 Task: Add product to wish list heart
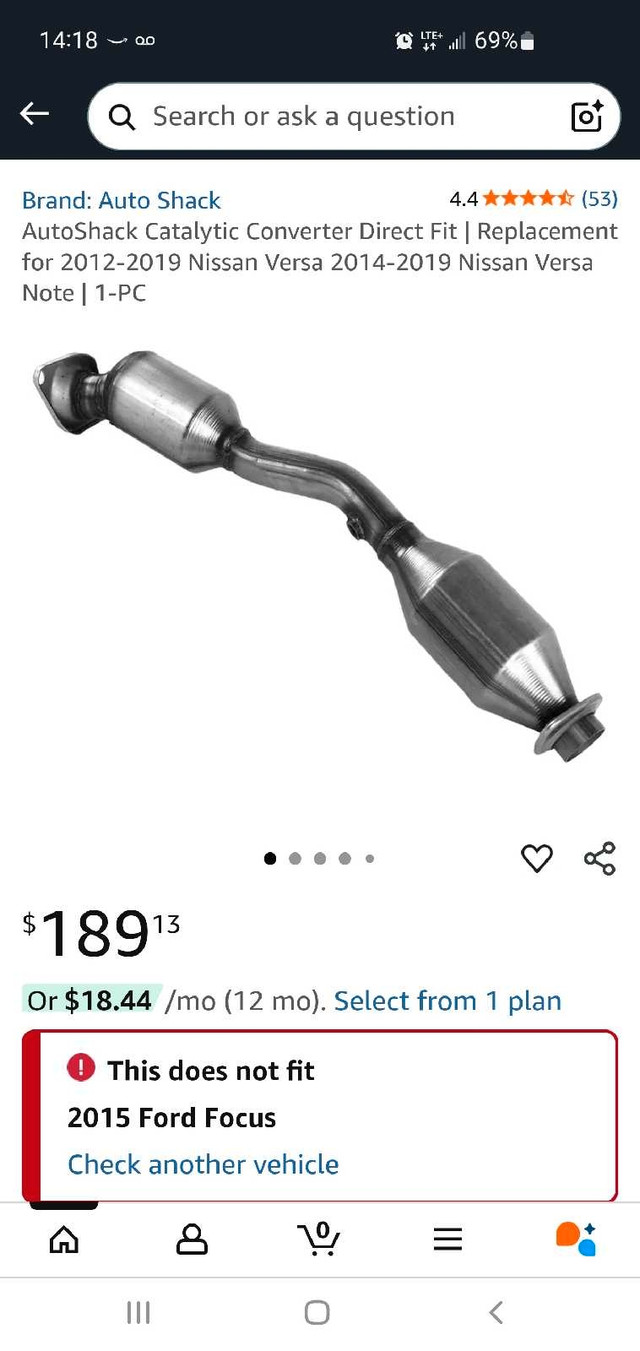537,858
